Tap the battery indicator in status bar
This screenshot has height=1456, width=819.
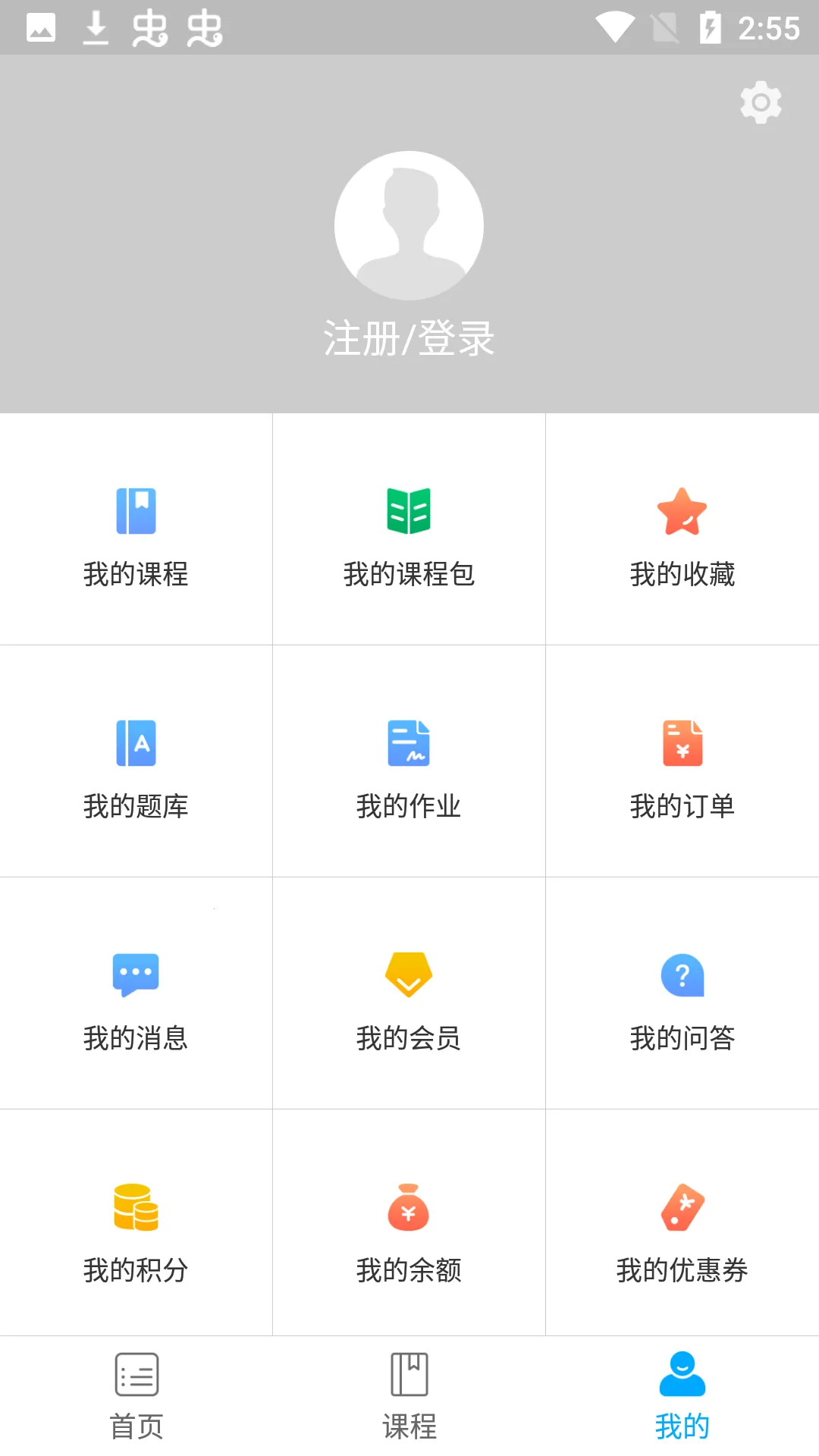[710, 27]
